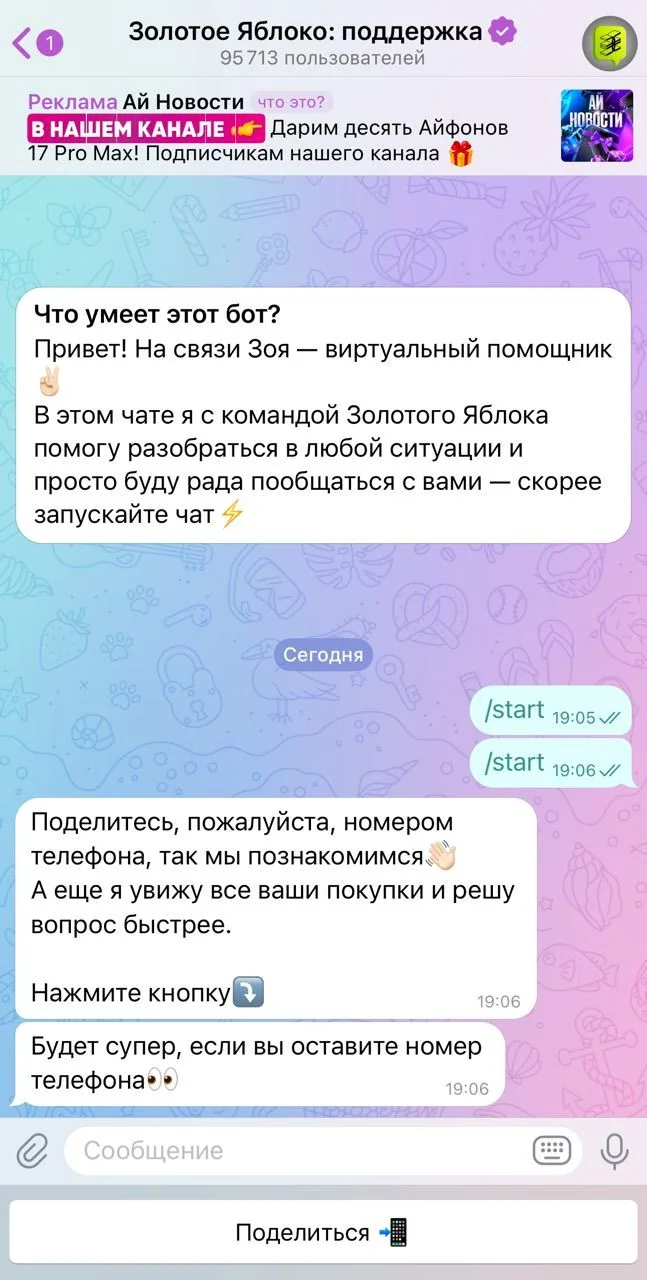Toggle the bot keyboard icon
Image resolution: width=647 pixels, height=1280 pixels.
pyautogui.click(x=552, y=1151)
